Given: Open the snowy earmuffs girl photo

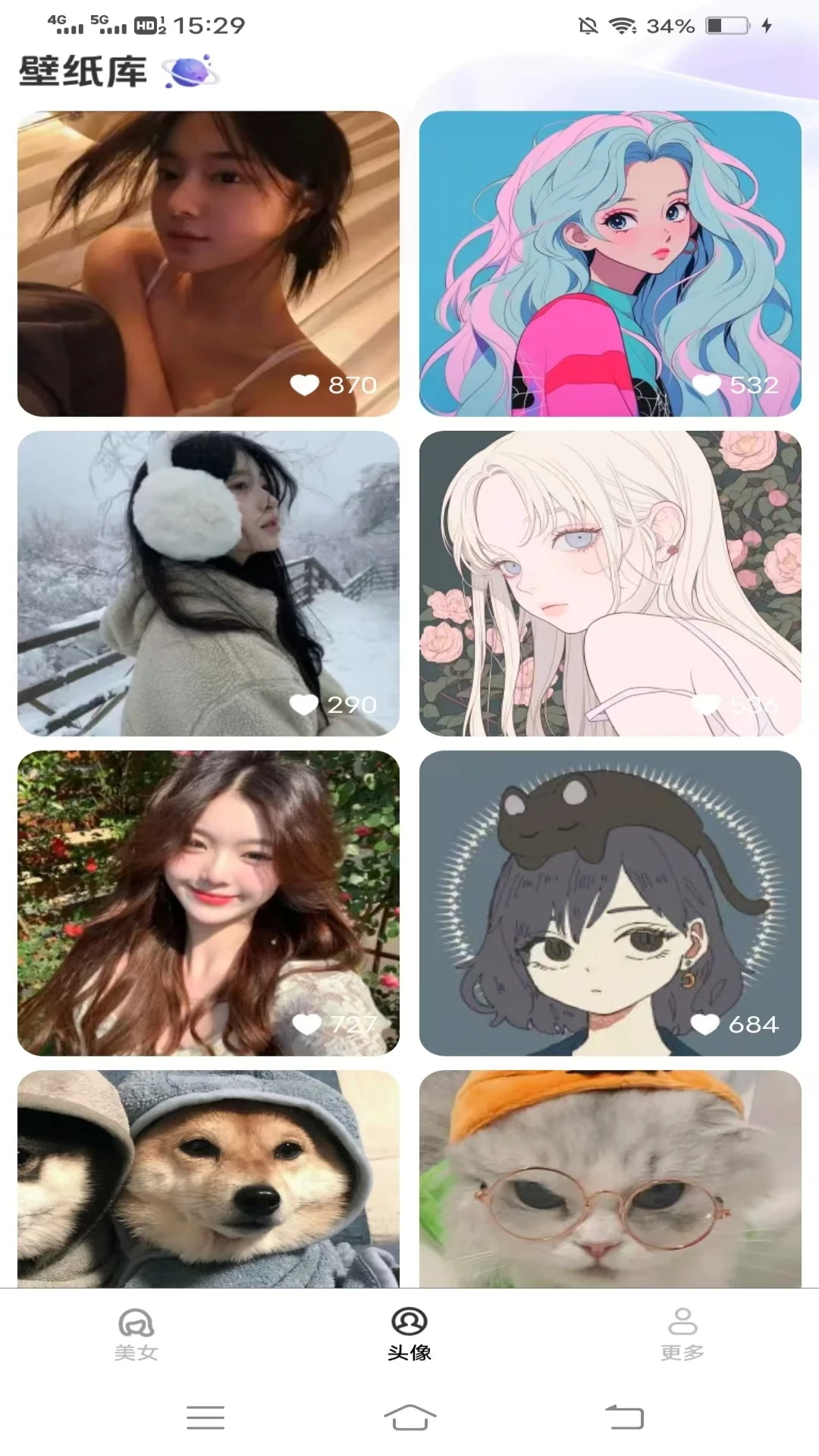Looking at the screenshot, I should (208, 583).
